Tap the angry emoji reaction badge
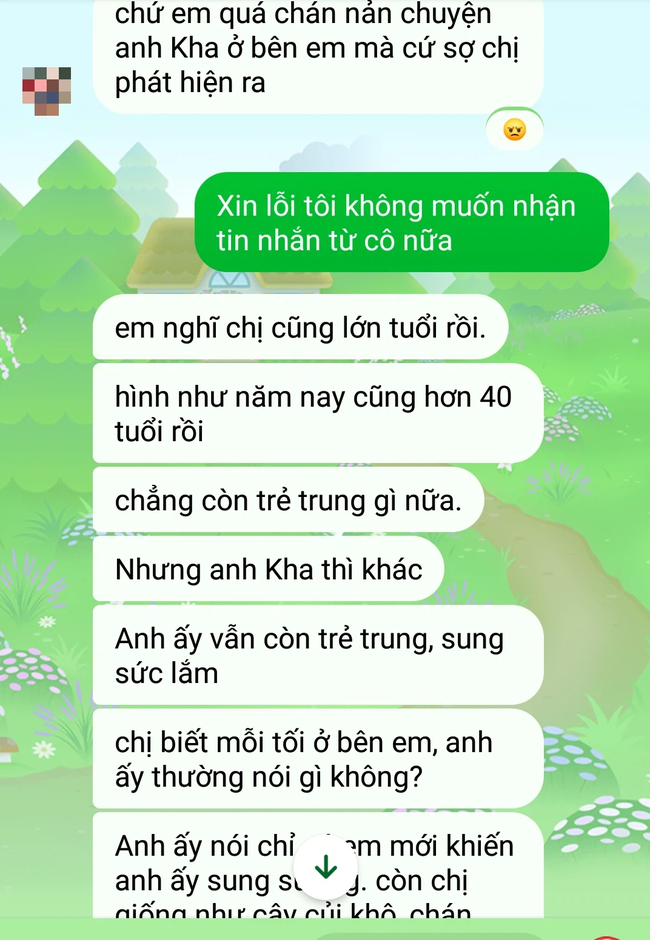Viewport: 650px width, 940px height. (514, 130)
